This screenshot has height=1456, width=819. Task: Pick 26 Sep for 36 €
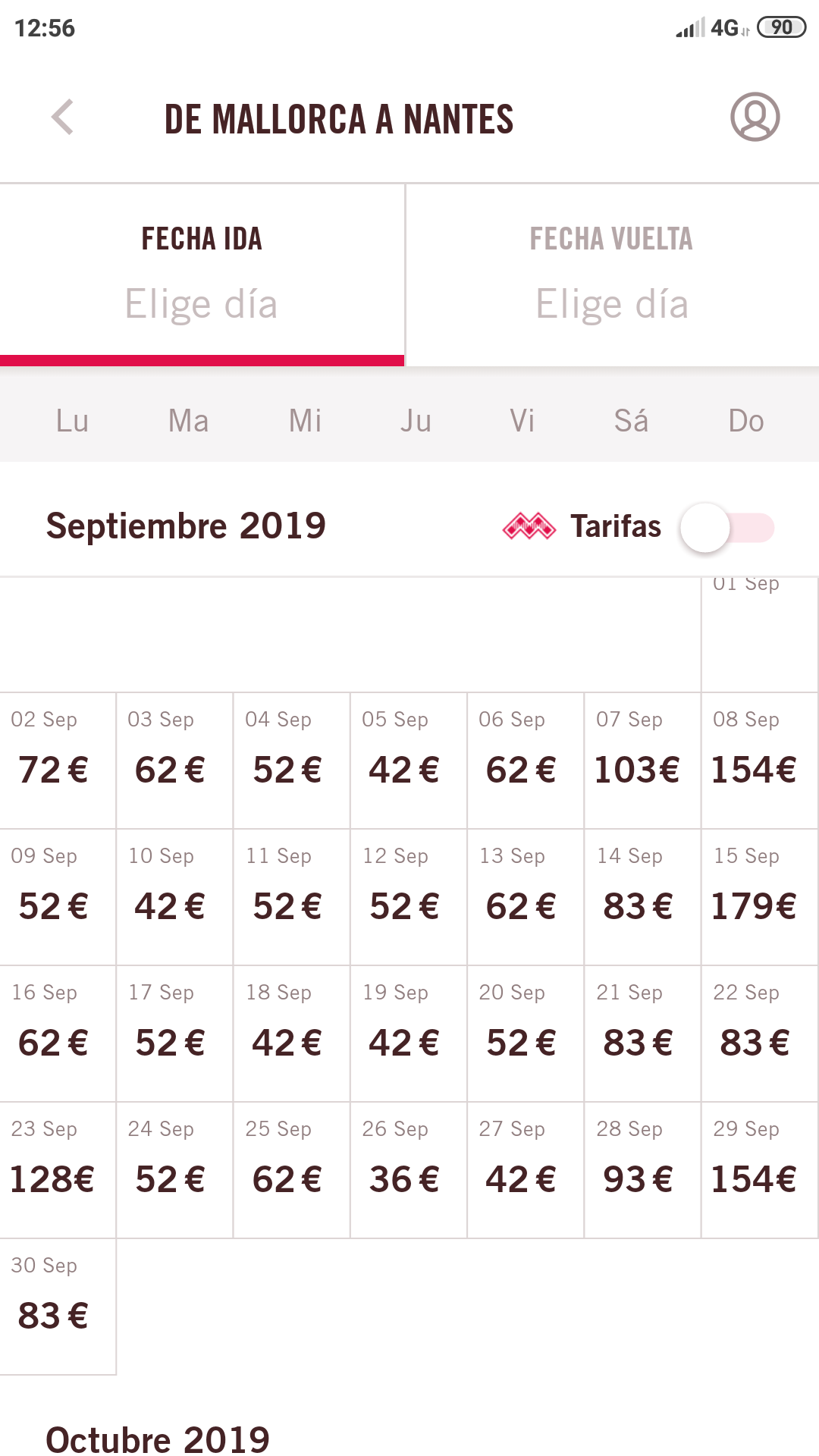tap(409, 1170)
